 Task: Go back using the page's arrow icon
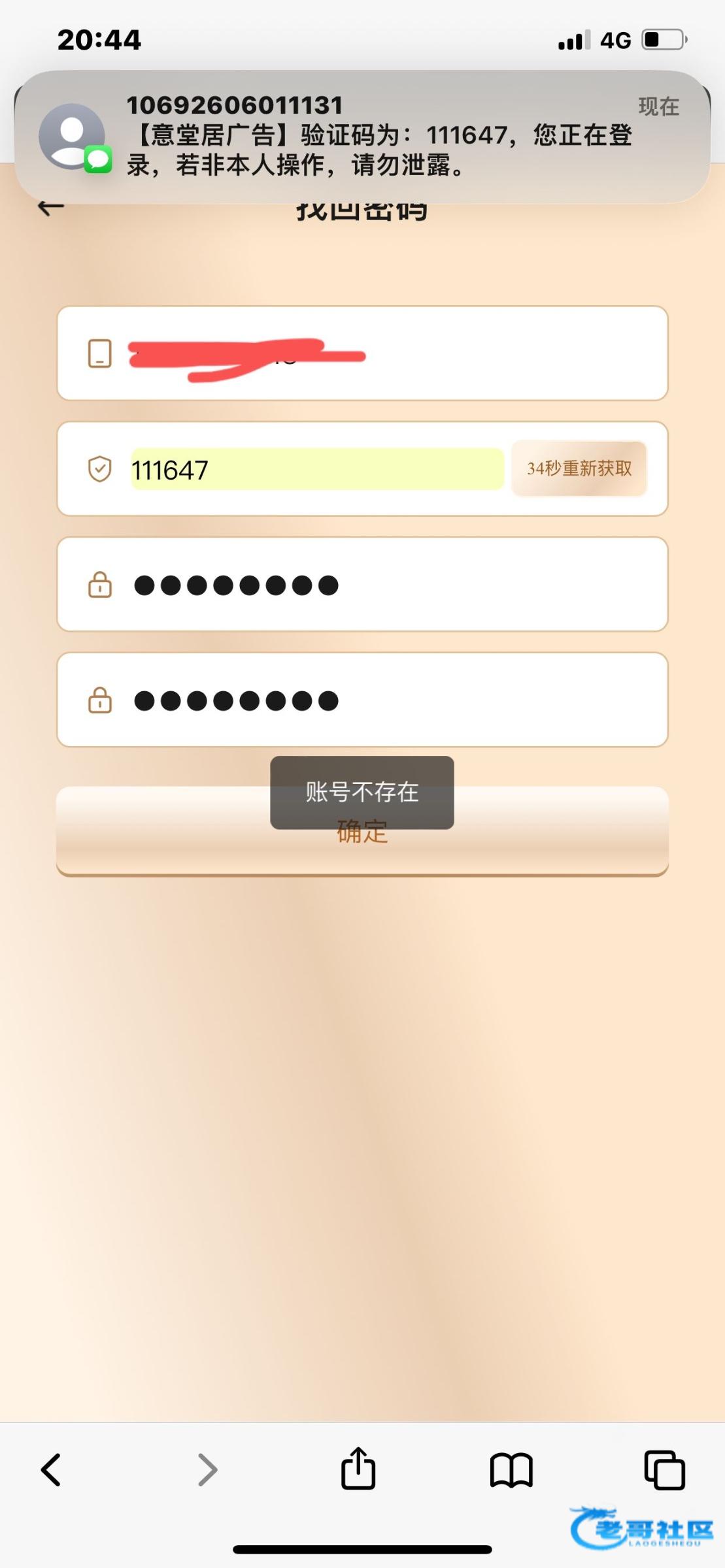tap(51, 208)
